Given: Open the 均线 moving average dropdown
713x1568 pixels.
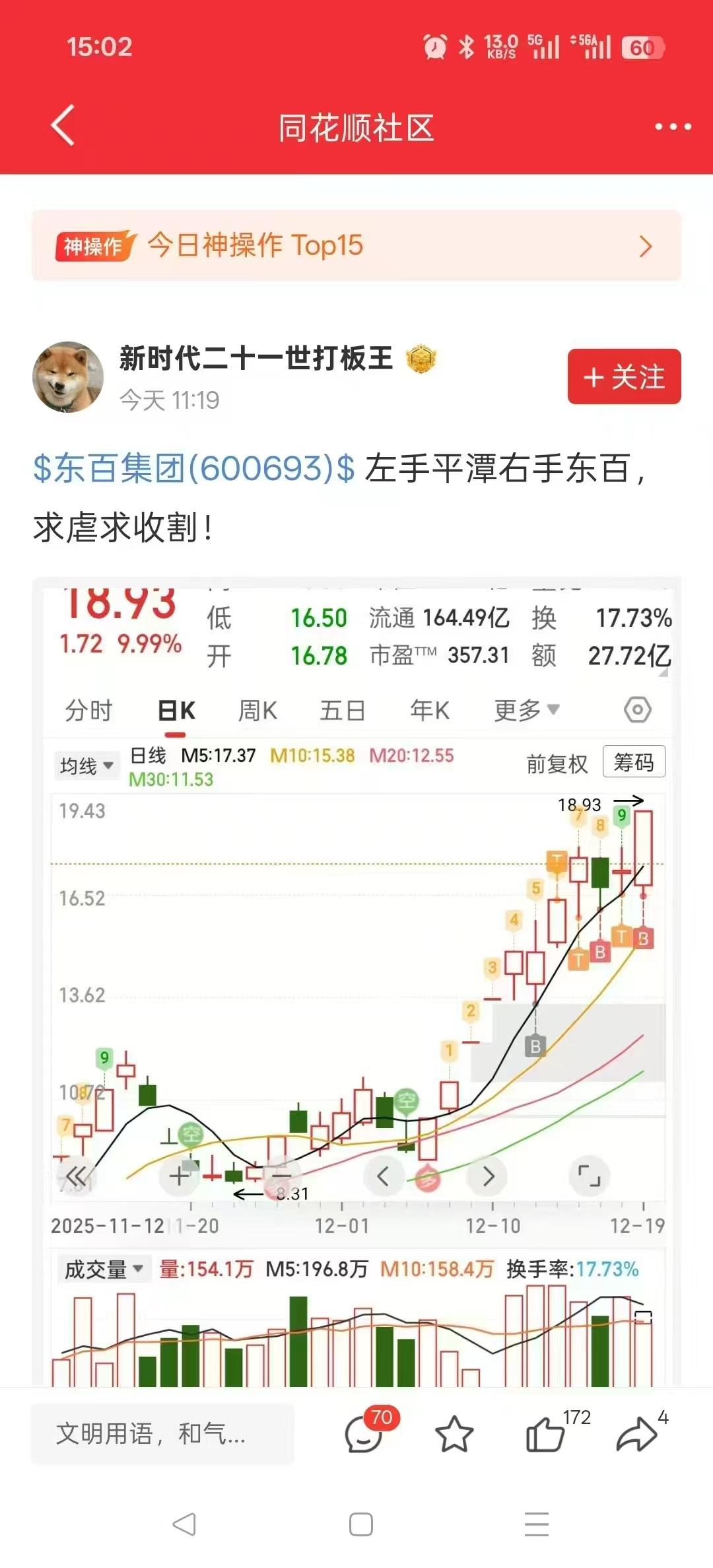Looking at the screenshot, I should pyautogui.click(x=86, y=764).
